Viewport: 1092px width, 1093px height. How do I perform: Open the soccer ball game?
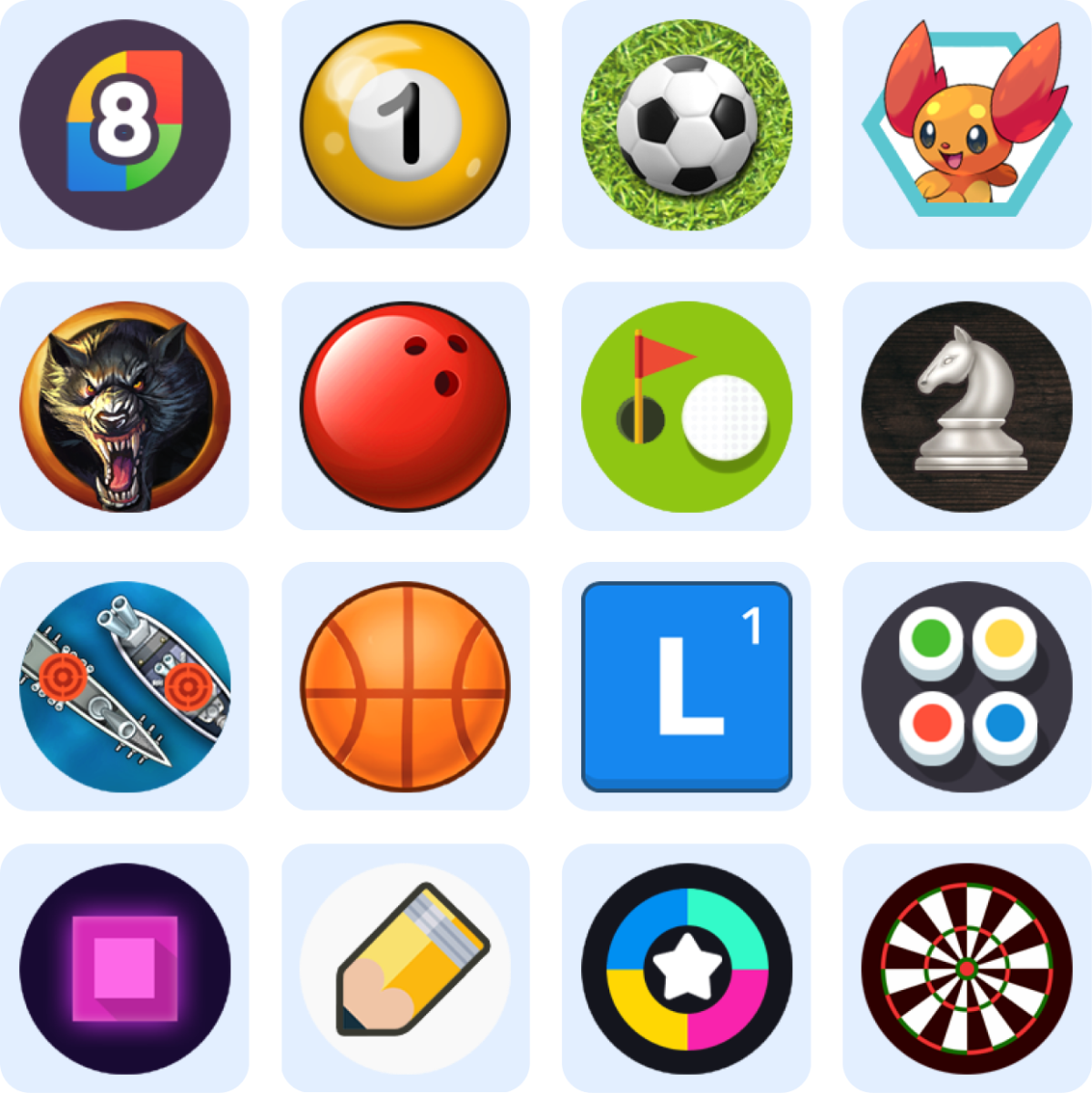point(687,125)
